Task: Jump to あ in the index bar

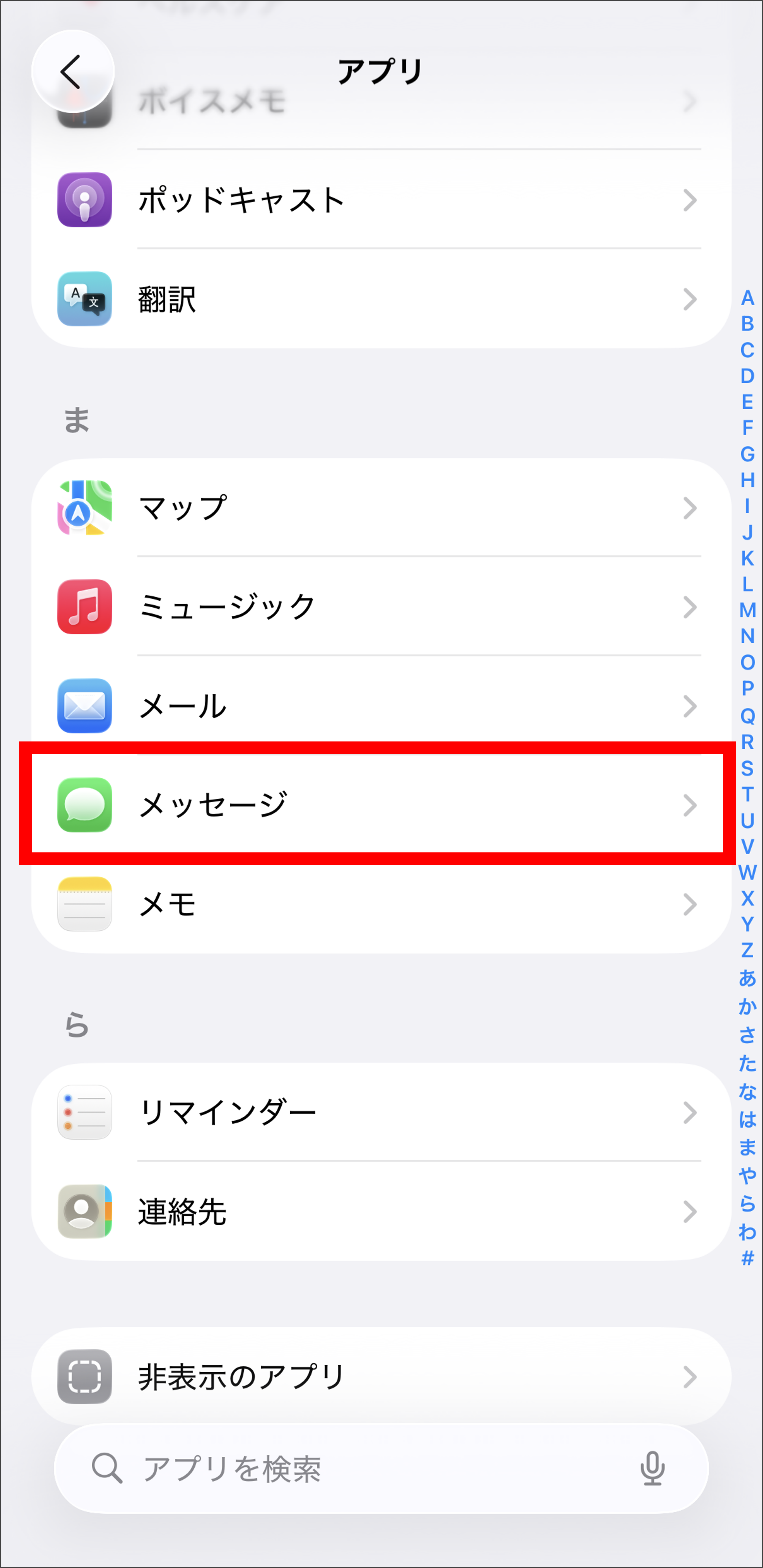Action: [747, 978]
